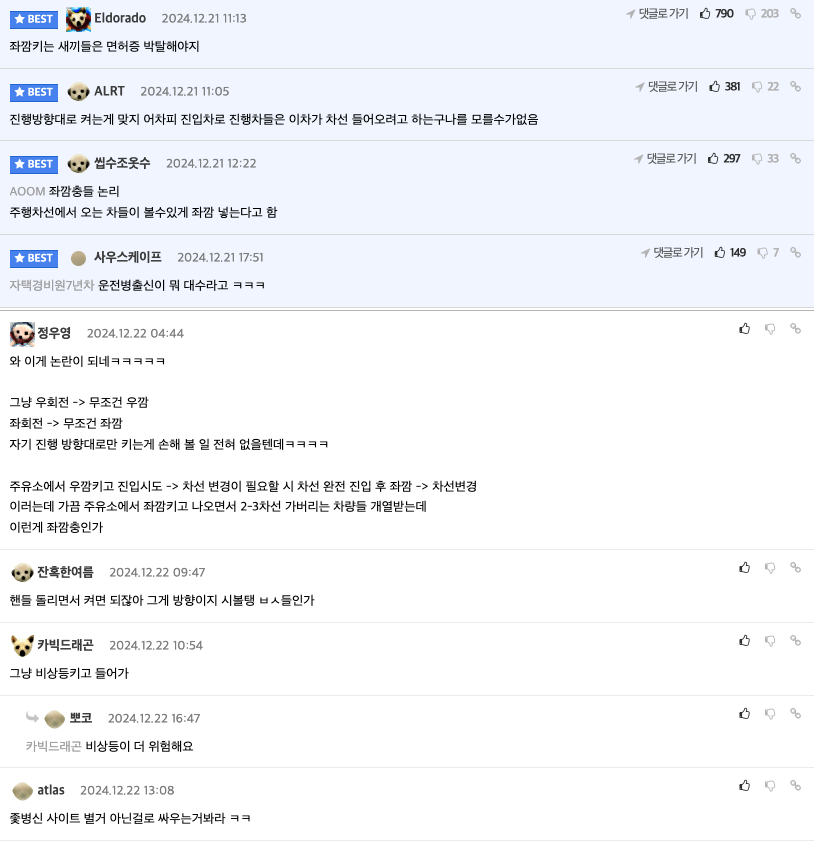Like atlas's comment
Image resolution: width=814 pixels, height=847 pixels.
point(744,786)
